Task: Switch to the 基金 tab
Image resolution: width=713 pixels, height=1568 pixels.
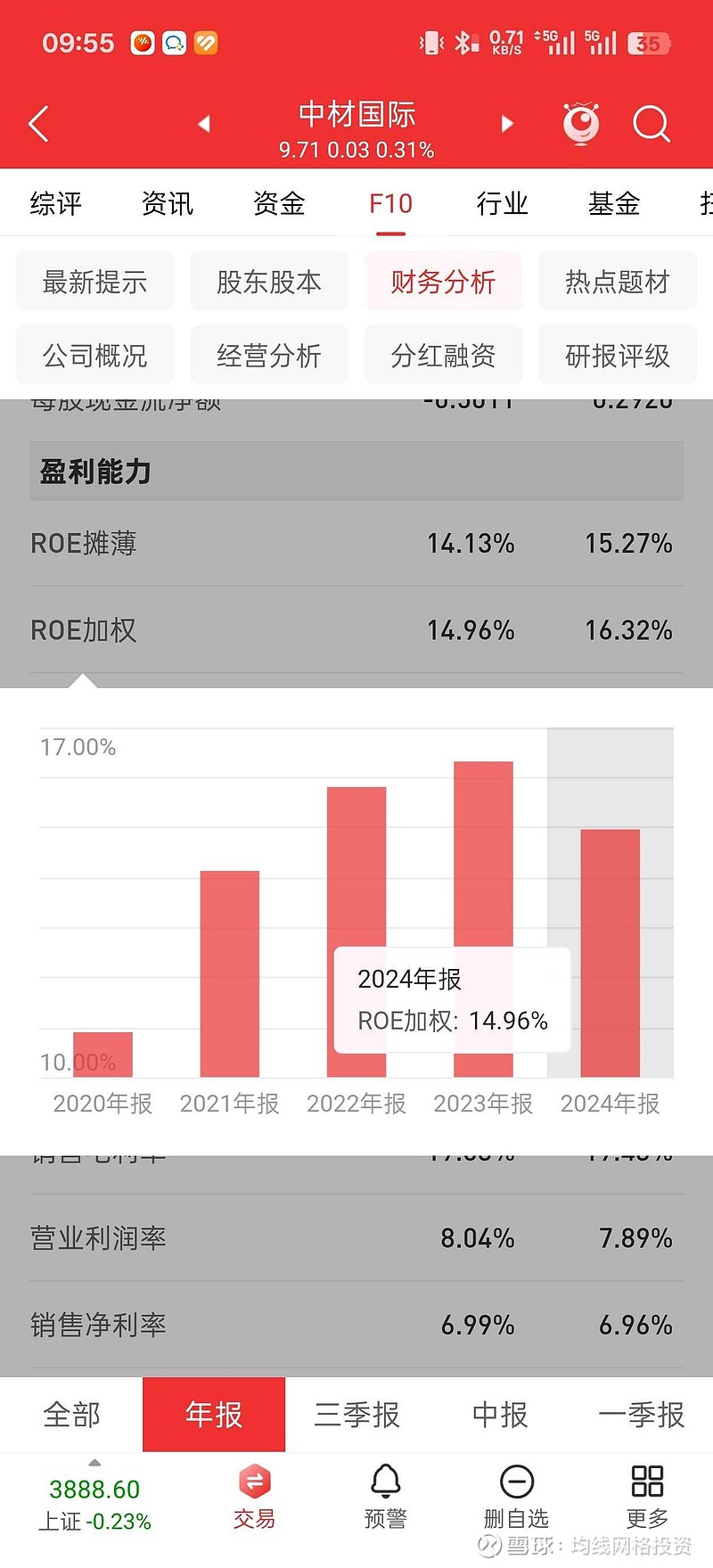Action: click(x=613, y=203)
